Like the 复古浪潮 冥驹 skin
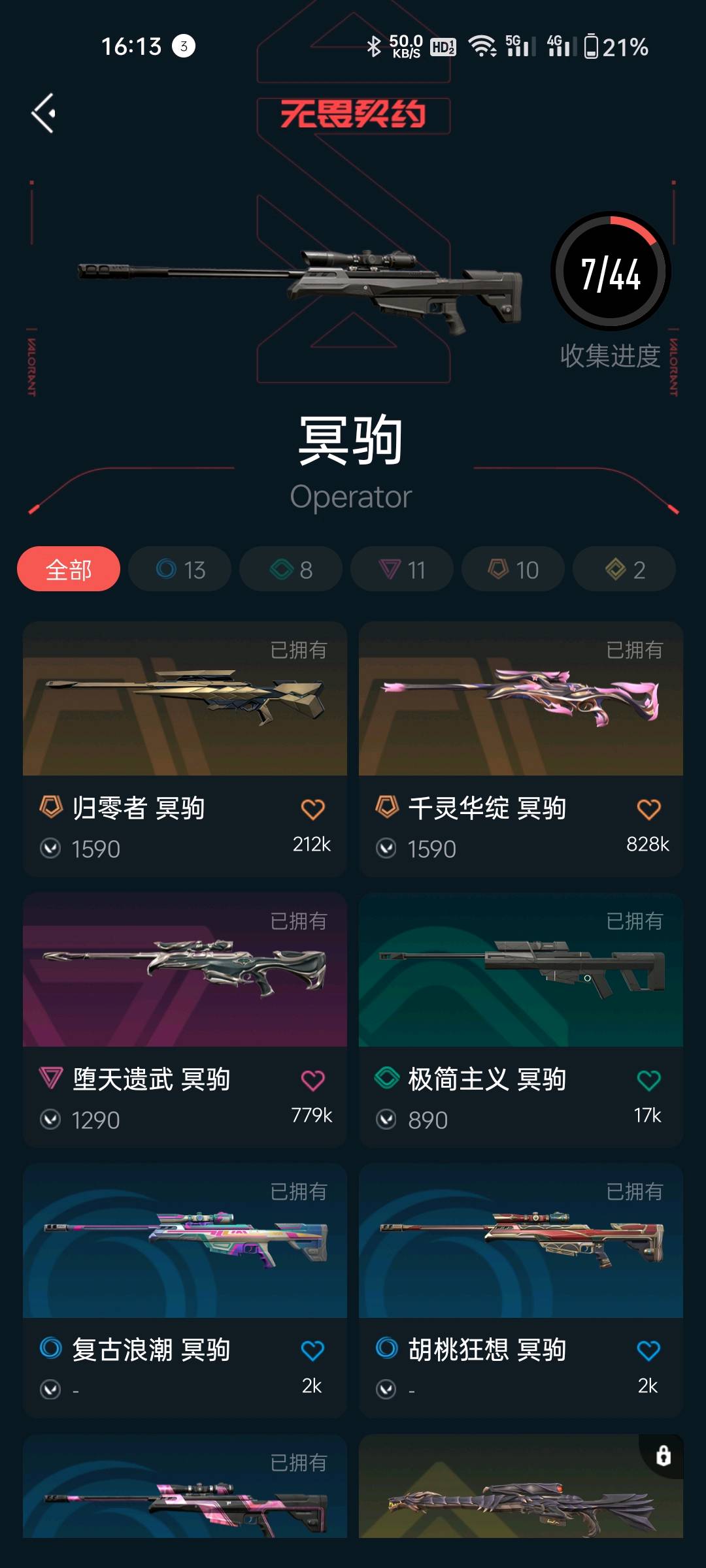The image size is (706, 1568). tap(312, 1350)
